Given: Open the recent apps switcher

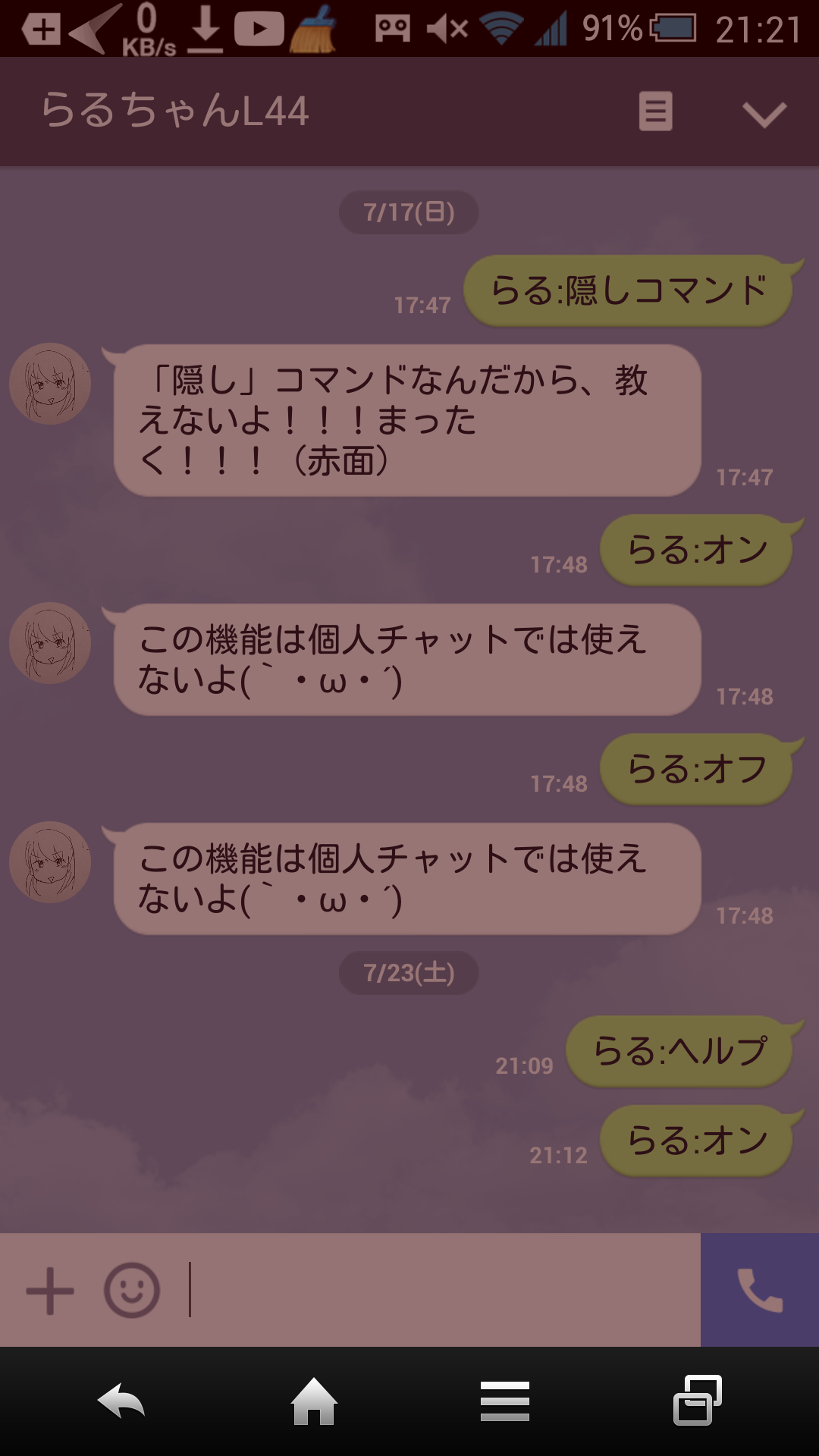Looking at the screenshot, I should (x=697, y=1401).
